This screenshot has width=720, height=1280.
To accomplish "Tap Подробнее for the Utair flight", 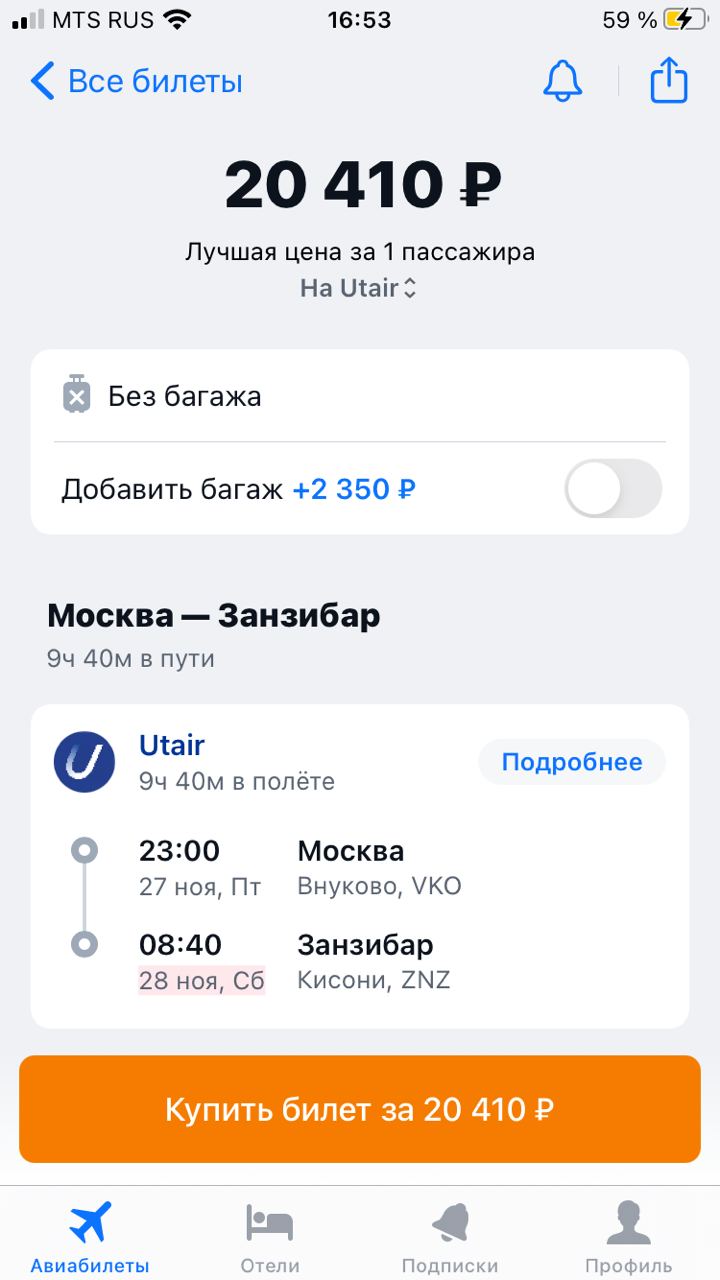I will click(x=572, y=762).
